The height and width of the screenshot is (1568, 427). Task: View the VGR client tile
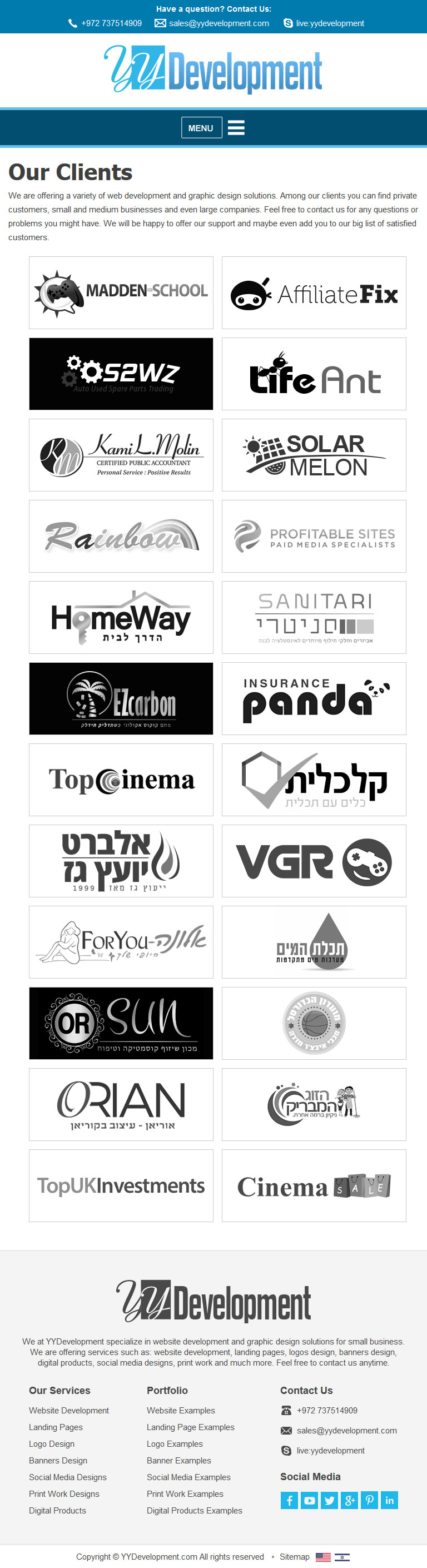coord(313,861)
